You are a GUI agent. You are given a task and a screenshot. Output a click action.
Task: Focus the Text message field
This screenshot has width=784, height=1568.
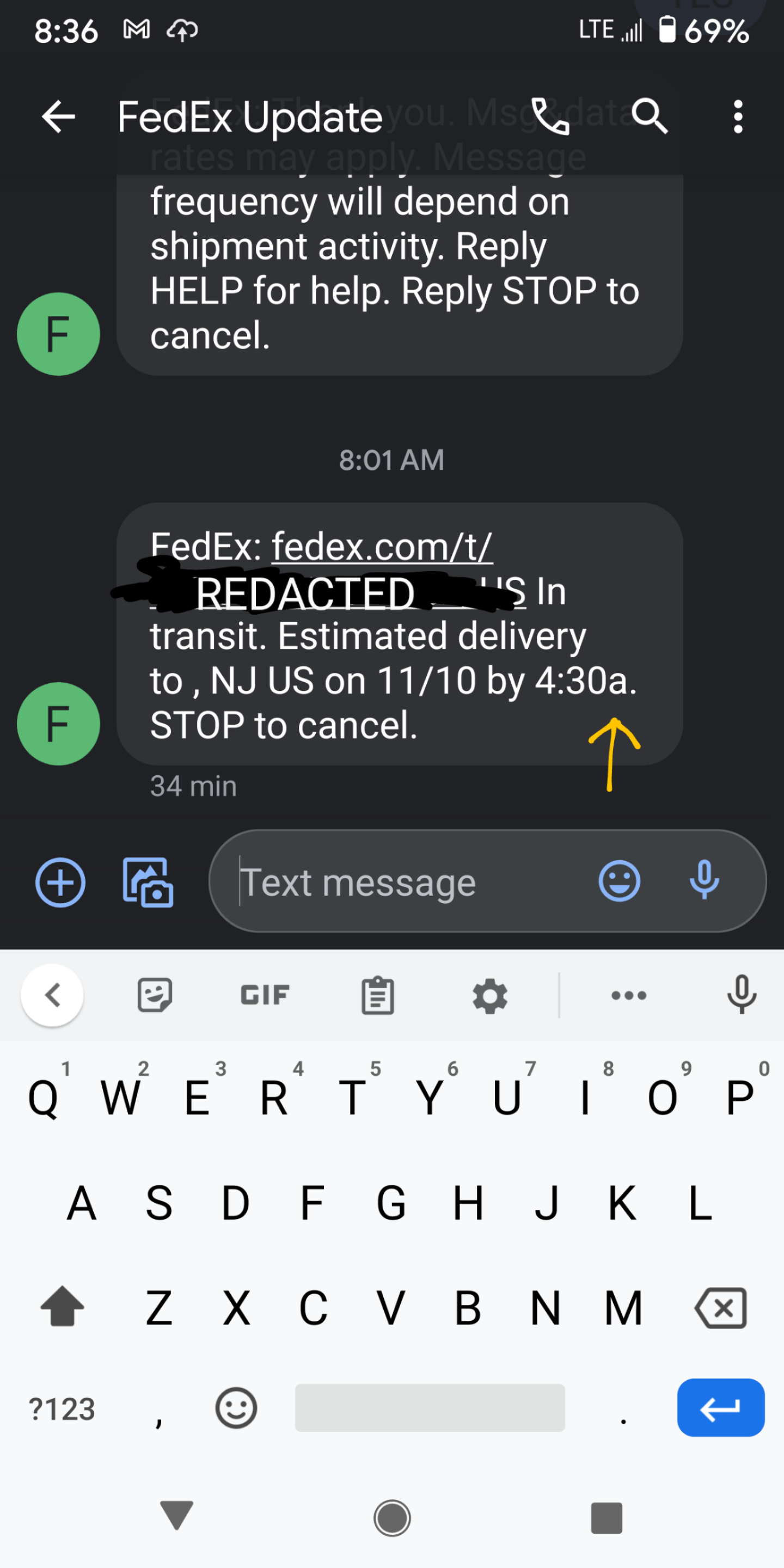pyautogui.click(x=402, y=883)
